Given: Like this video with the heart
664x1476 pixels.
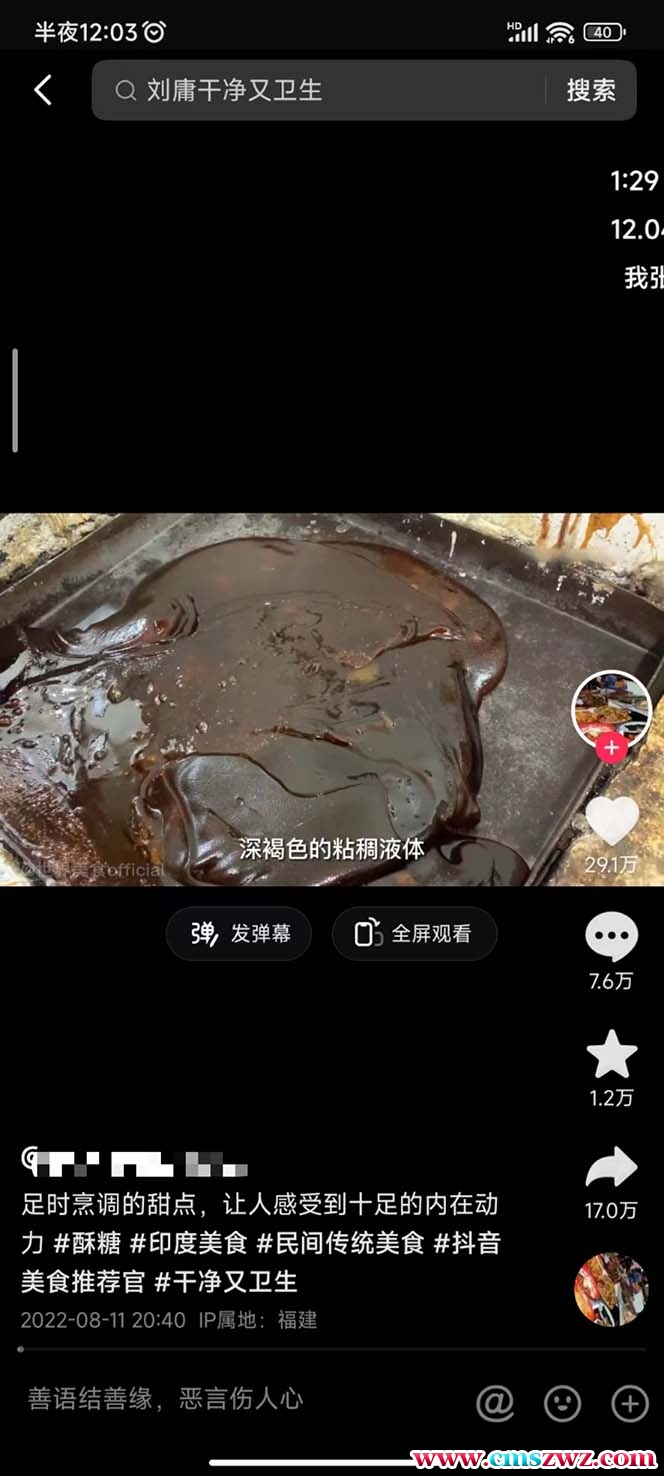Looking at the screenshot, I should tap(611, 823).
